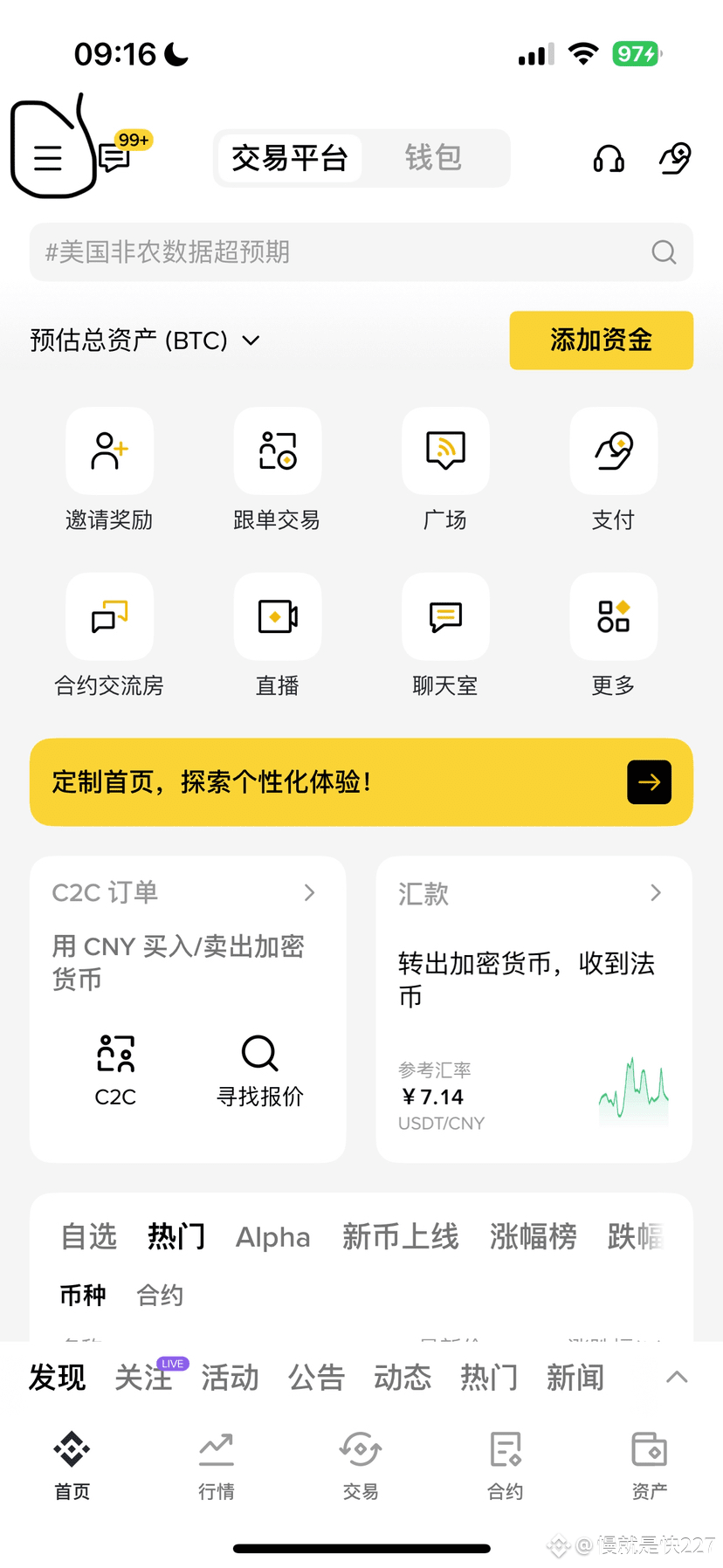Open the 定制首页 banner
723x1568 pixels.
[361, 782]
